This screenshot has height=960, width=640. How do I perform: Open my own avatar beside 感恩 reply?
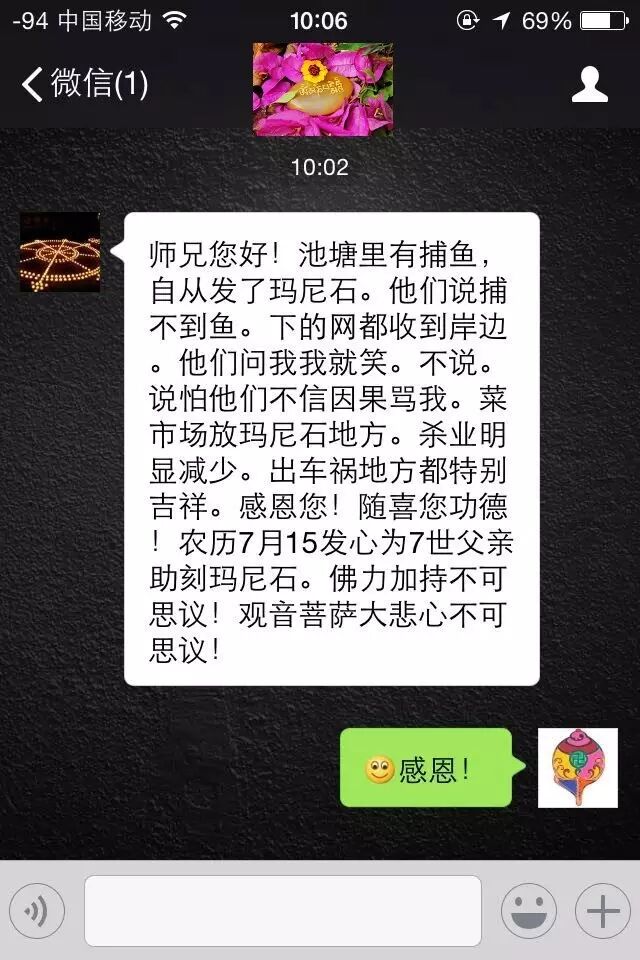click(x=578, y=767)
